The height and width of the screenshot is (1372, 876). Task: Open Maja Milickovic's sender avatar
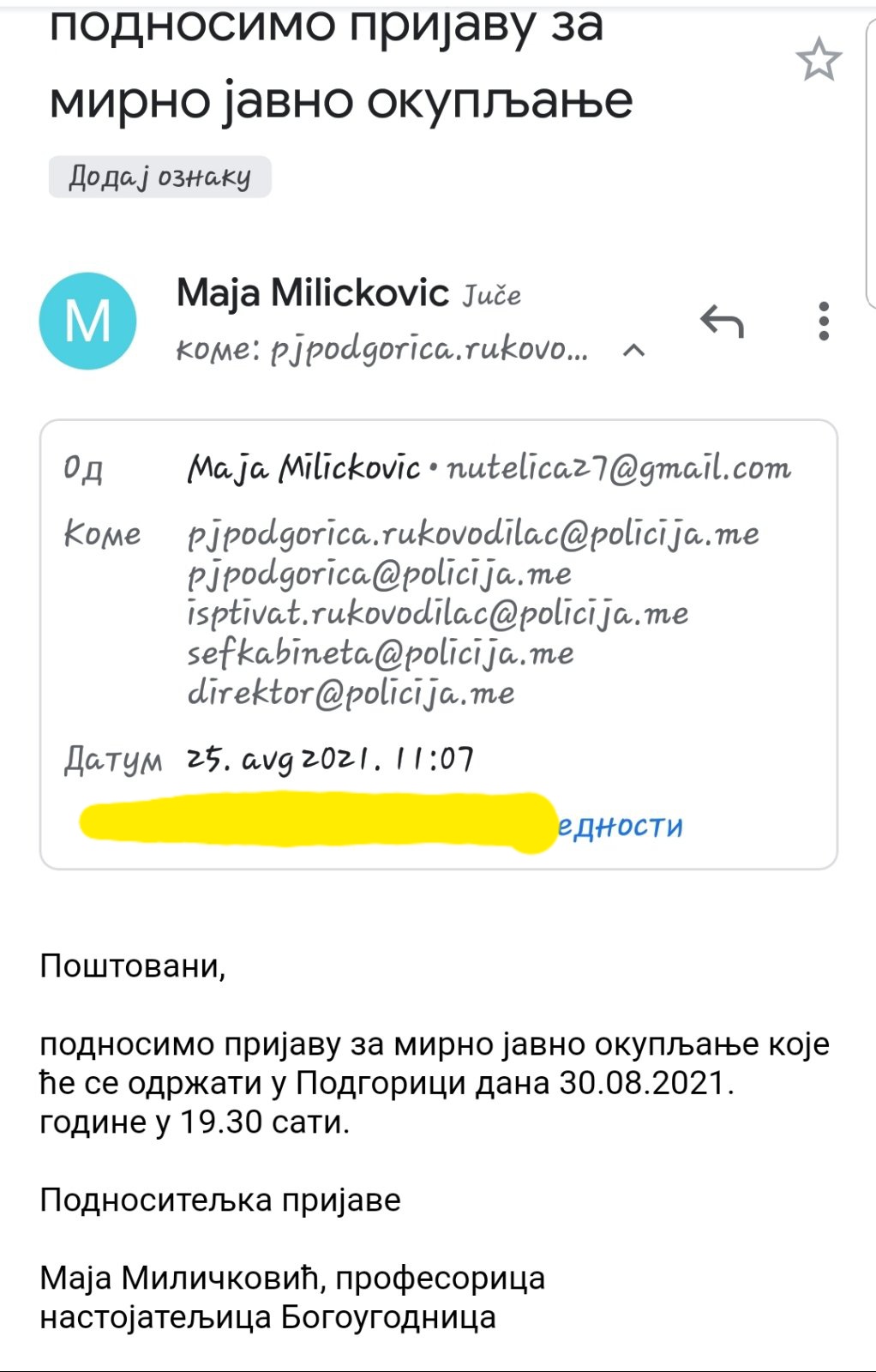pos(88,322)
